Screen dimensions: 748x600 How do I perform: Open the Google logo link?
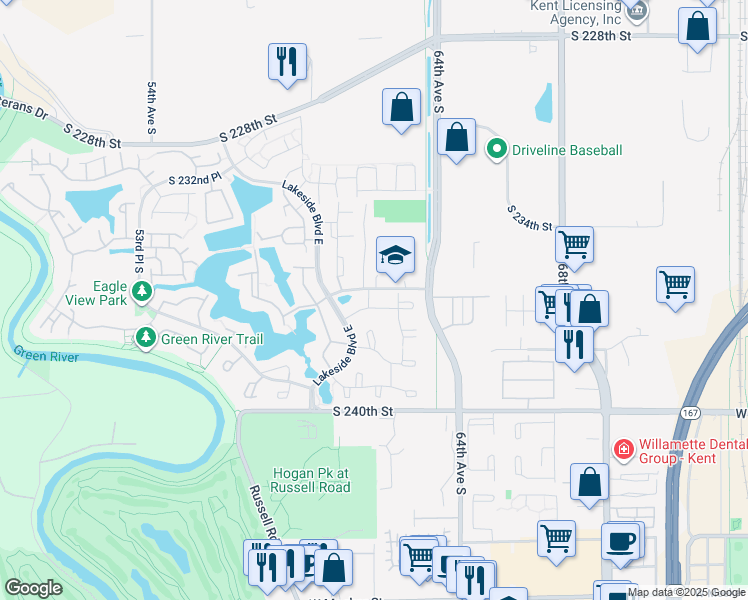33,588
